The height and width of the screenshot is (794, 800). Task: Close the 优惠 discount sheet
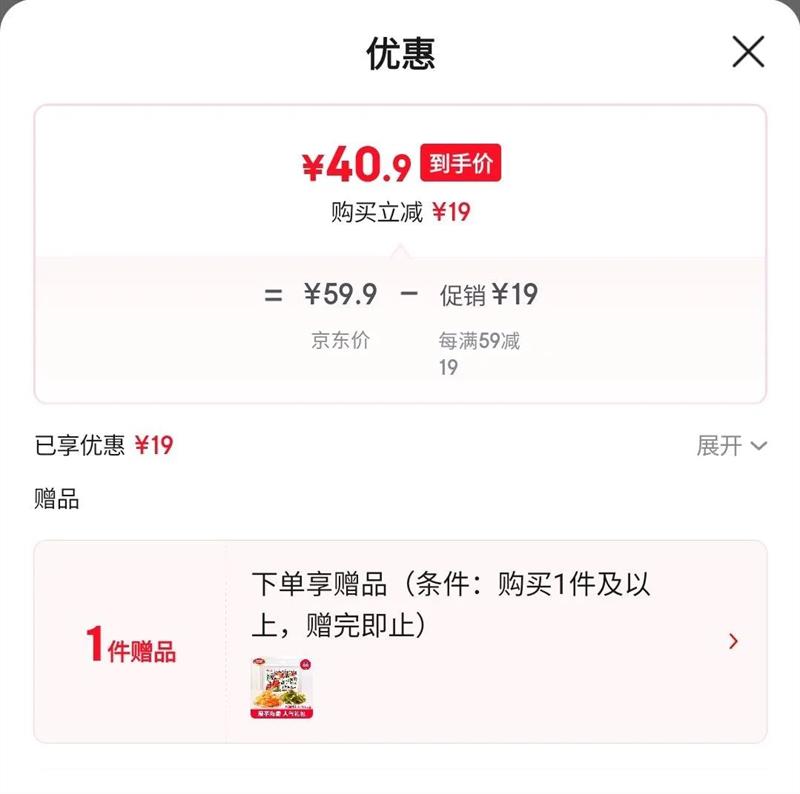pos(748,52)
